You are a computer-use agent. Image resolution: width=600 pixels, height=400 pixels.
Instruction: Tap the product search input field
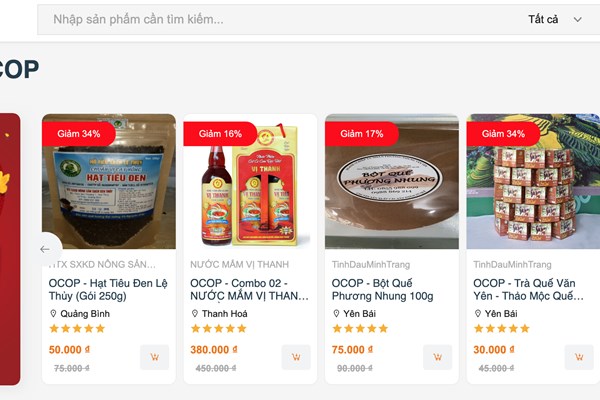pos(270,20)
